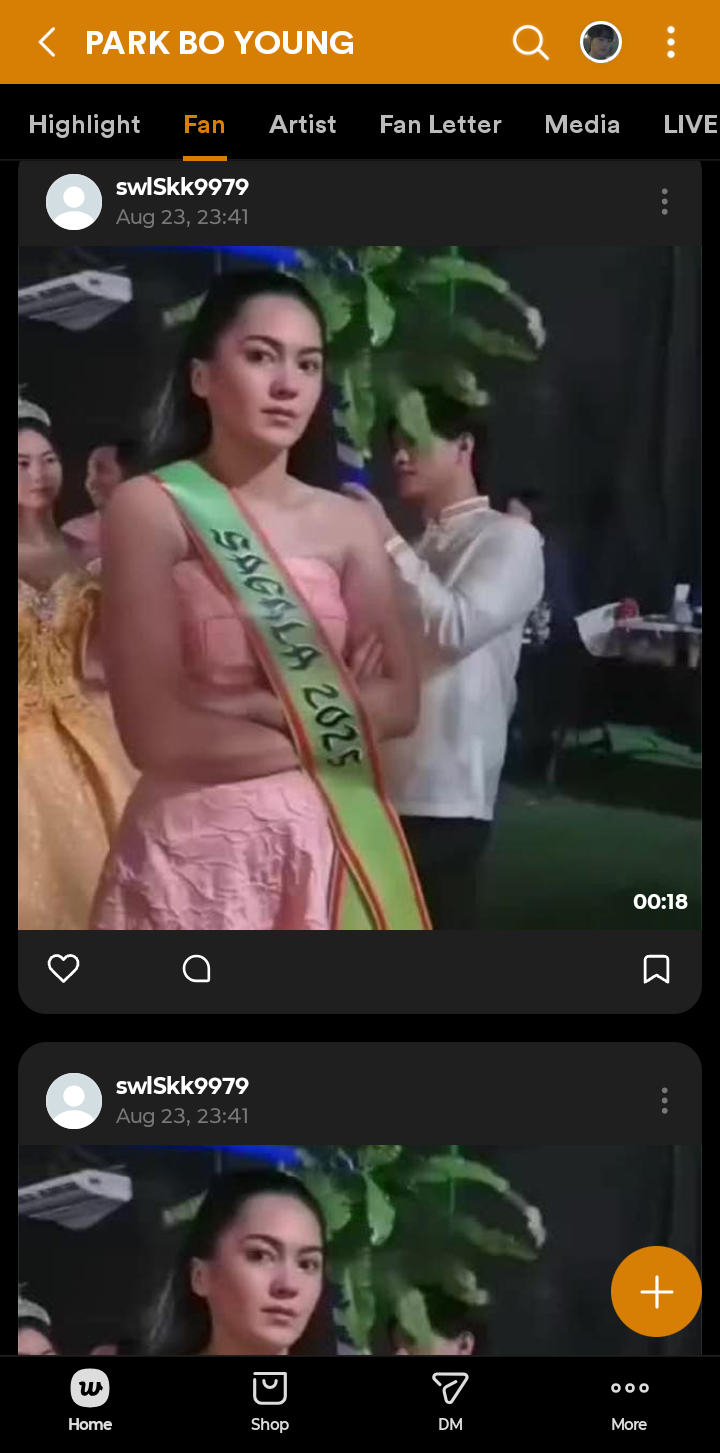Switch to the Fan Letter tab
This screenshot has width=720, height=1453.
pos(440,124)
